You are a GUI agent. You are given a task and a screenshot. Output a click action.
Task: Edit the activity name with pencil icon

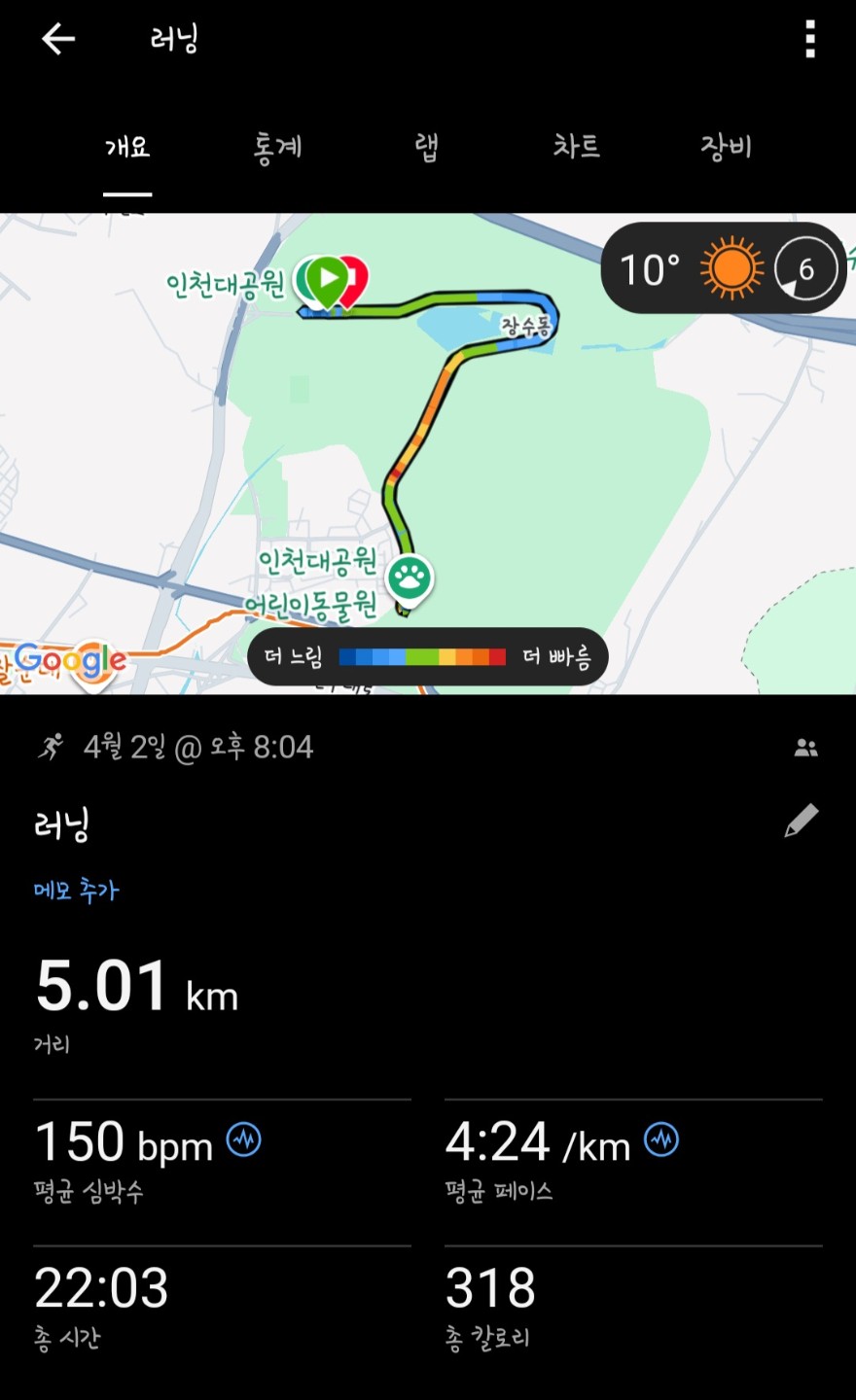[x=801, y=822]
